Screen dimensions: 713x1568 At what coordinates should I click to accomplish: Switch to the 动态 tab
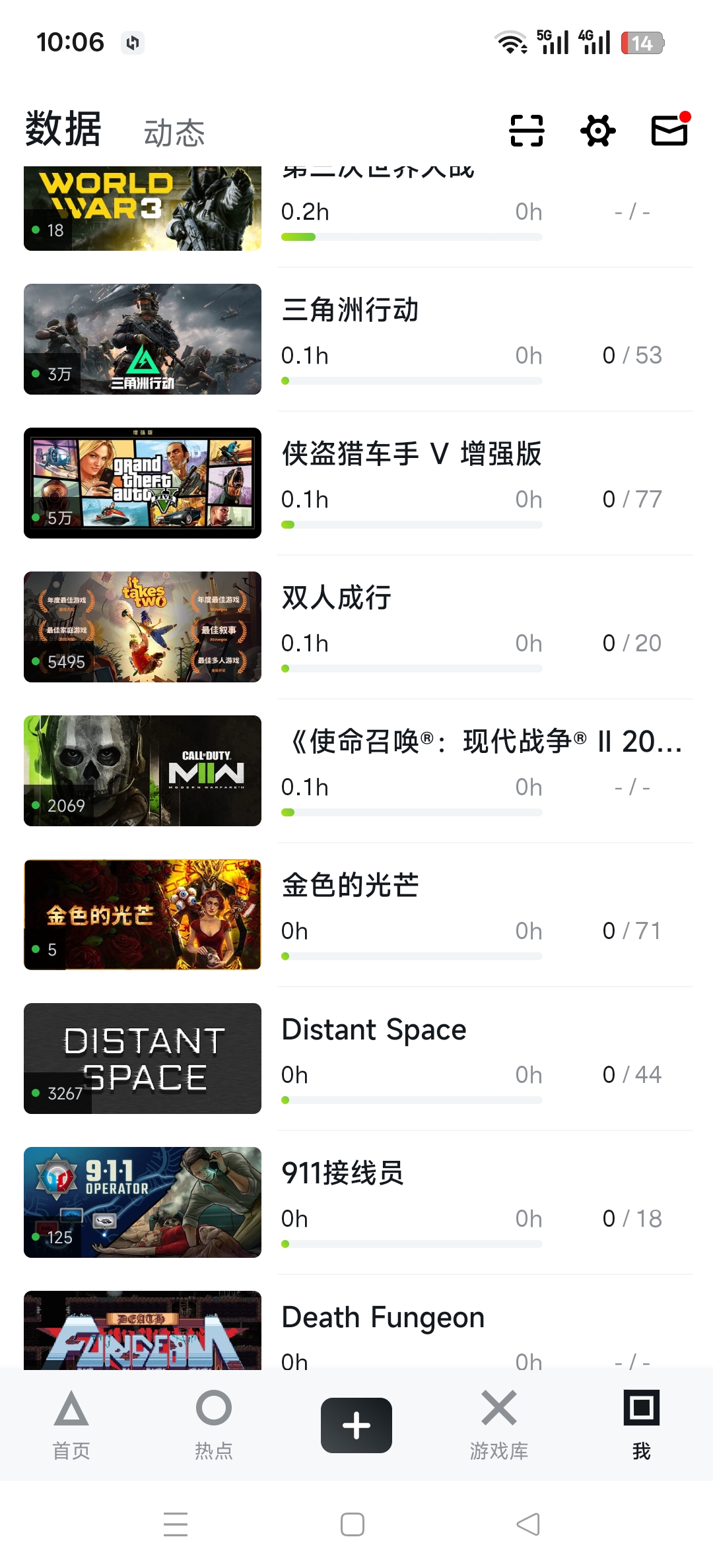pyautogui.click(x=174, y=133)
